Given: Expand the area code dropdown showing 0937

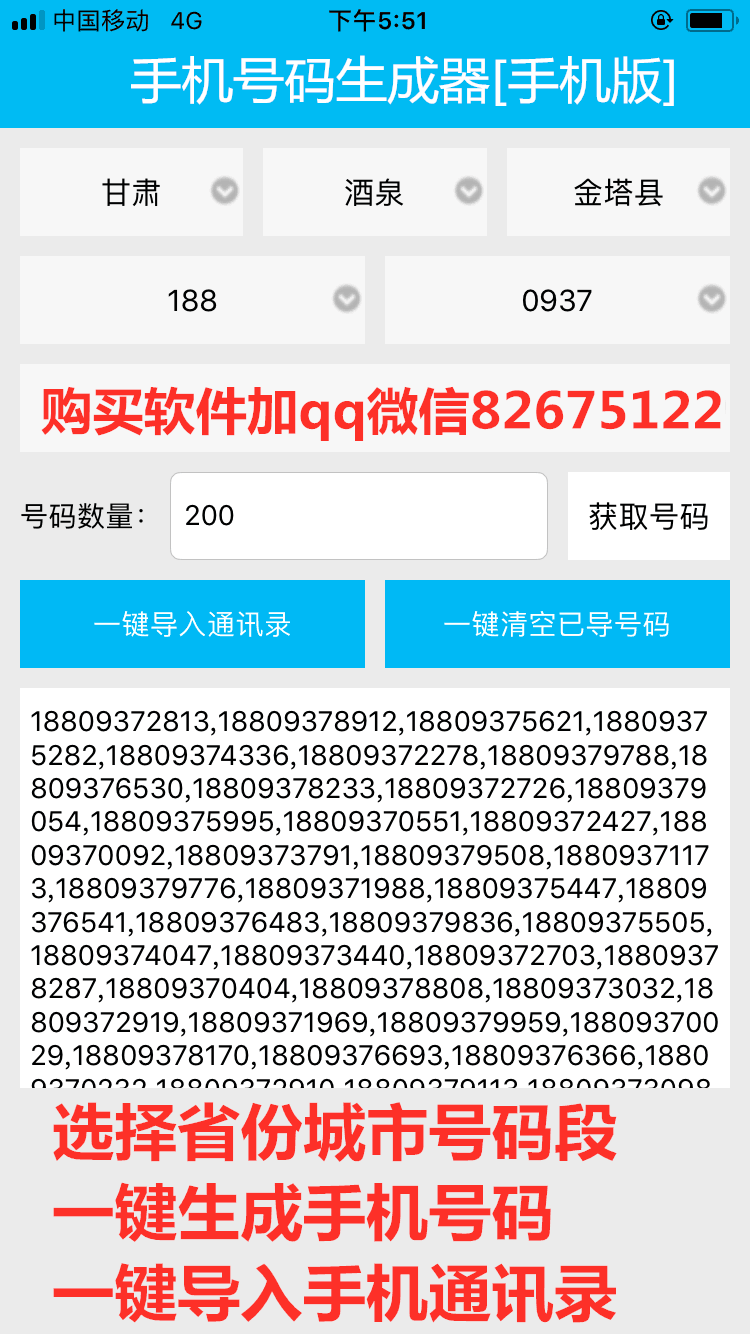Looking at the screenshot, I should coord(557,300).
